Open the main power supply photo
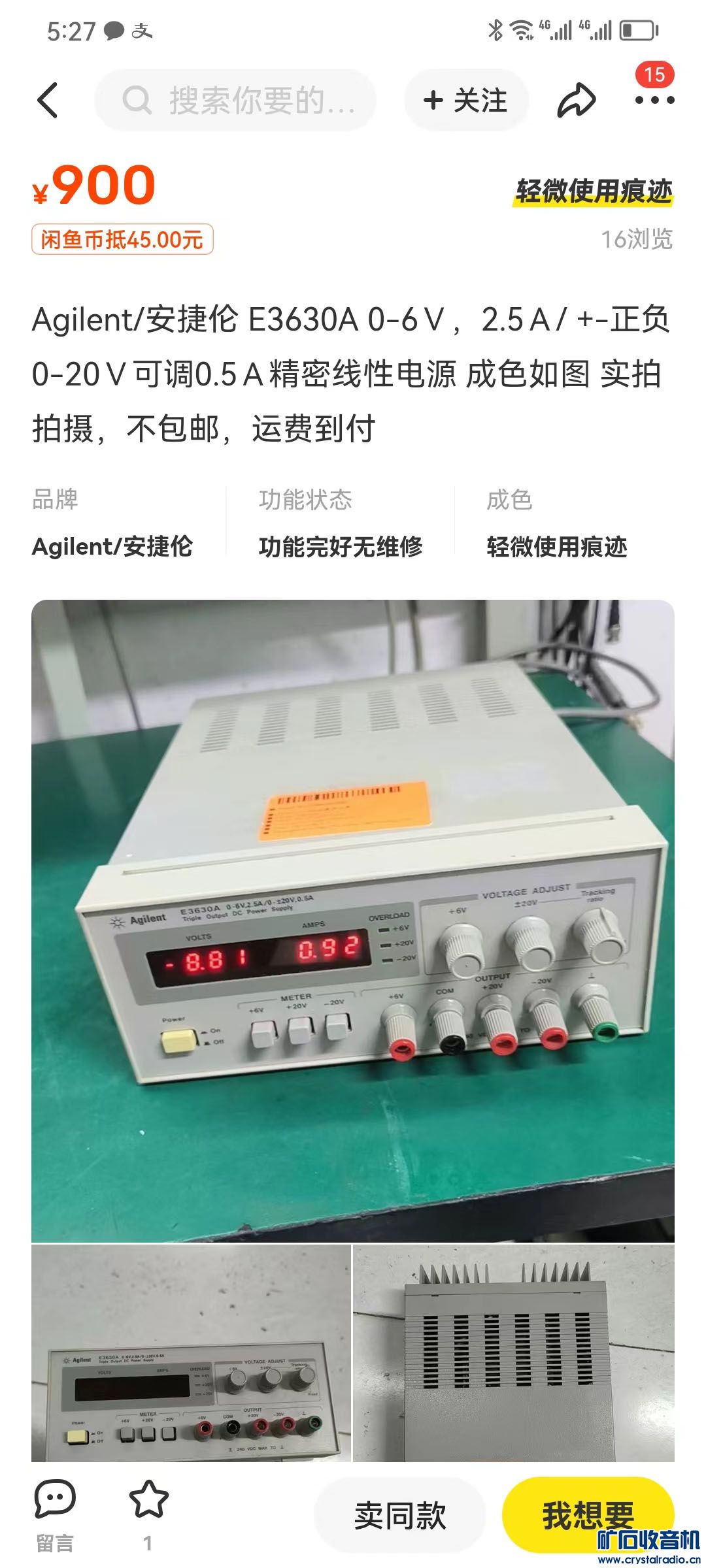 pos(353,920)
